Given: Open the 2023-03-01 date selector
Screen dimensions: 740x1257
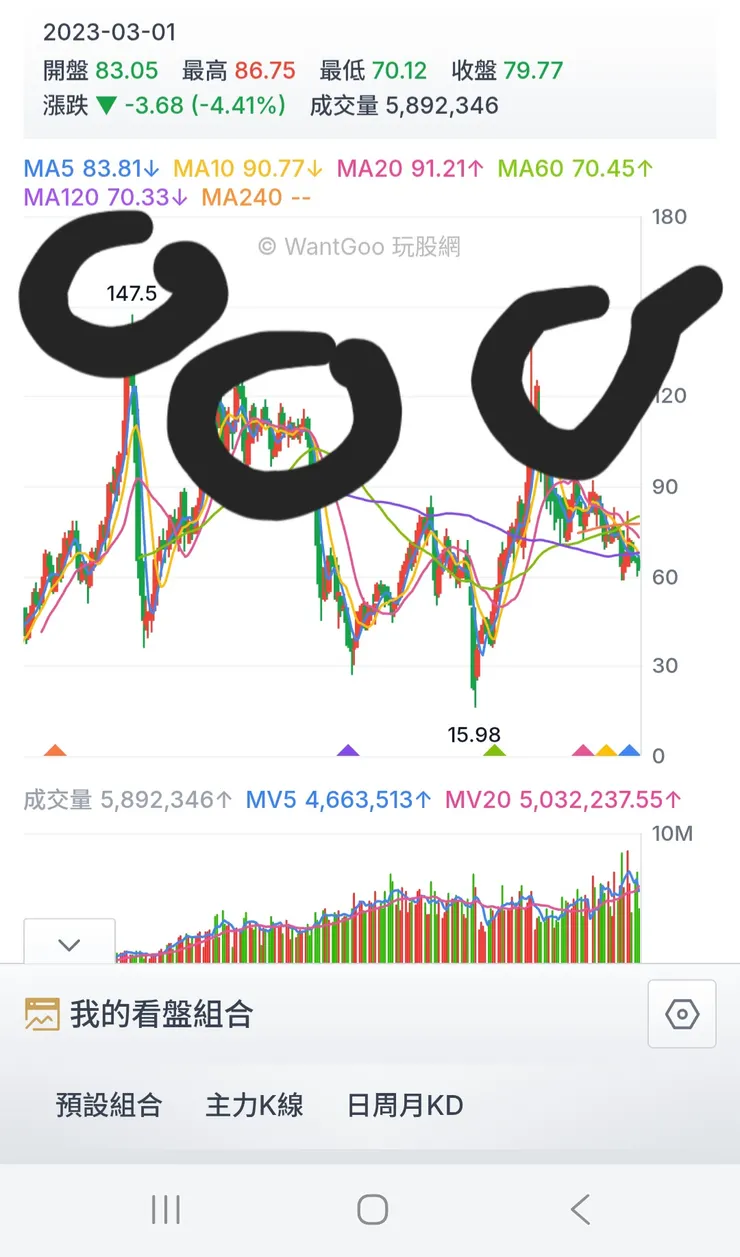Looking at the screenshot, I should pos(110,32).
